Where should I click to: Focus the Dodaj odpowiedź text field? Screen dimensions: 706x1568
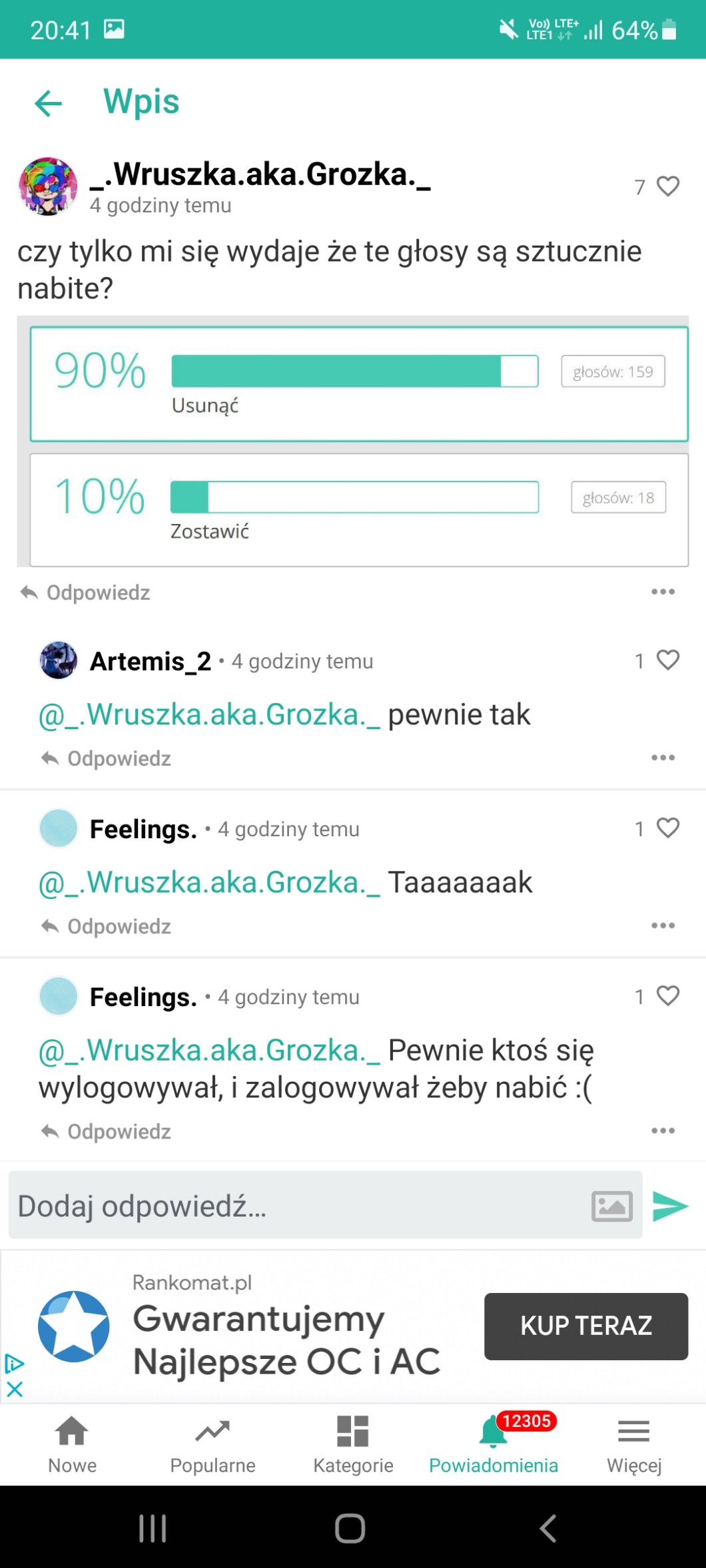pos(293,1206)
